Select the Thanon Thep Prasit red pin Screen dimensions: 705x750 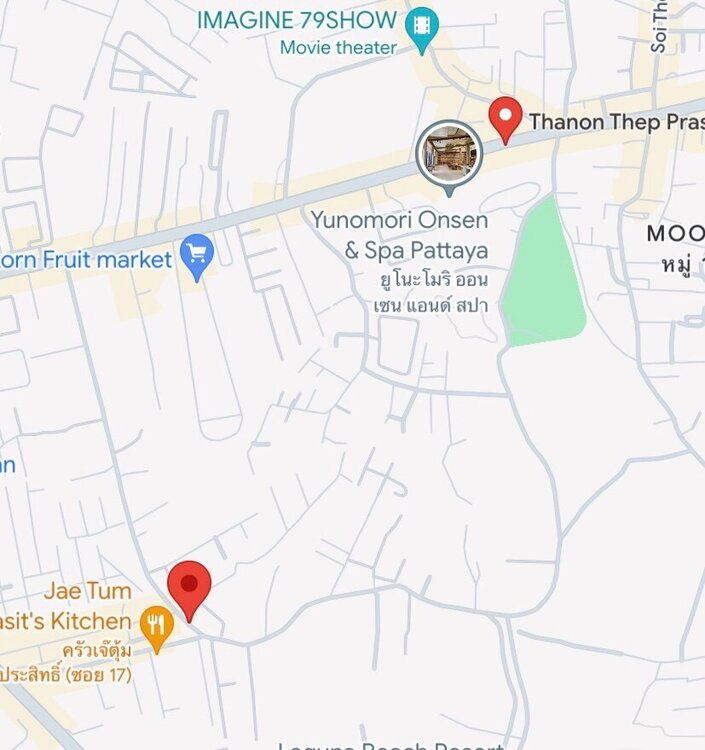click(x=505, y=118)
